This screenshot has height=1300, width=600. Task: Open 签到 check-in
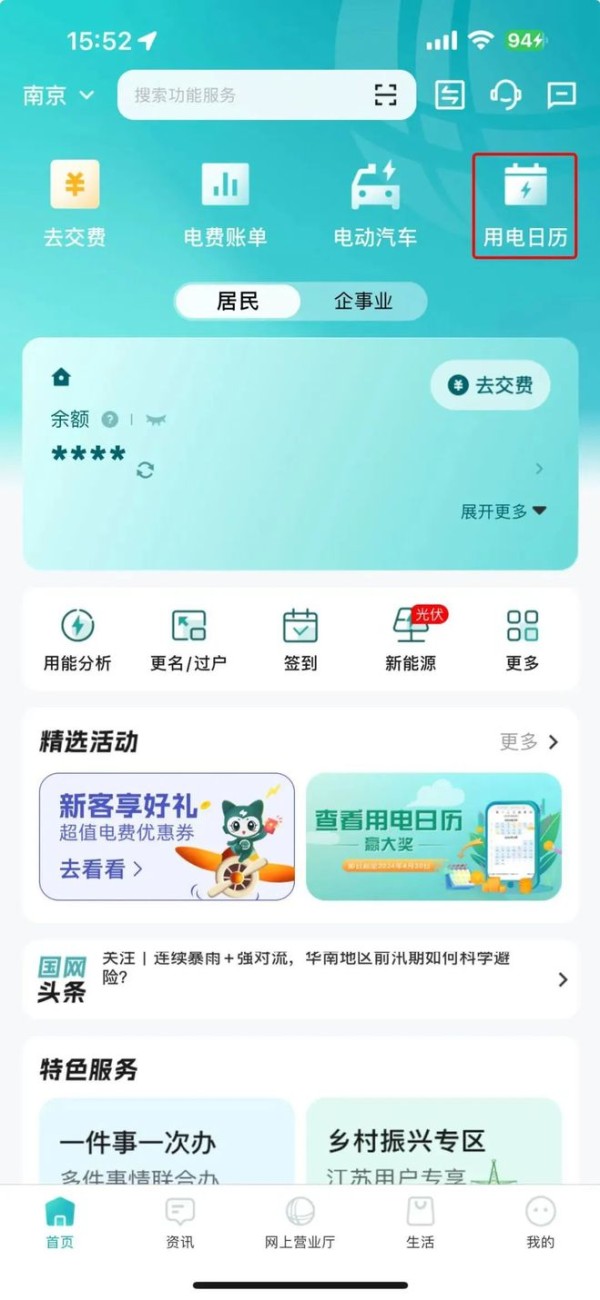pos(300,640)
